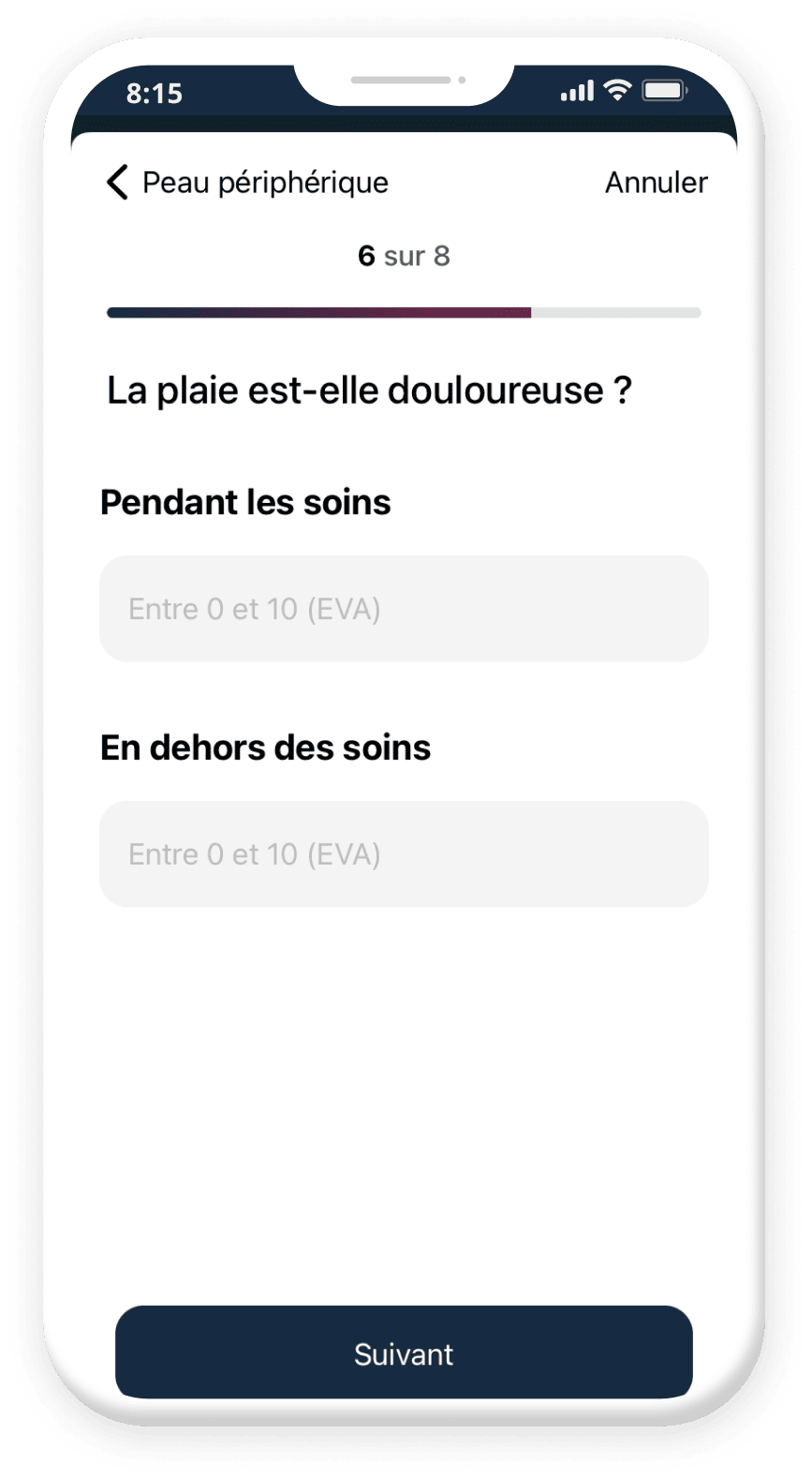This screenshot has height=1479, width=812.
Task: Go back to Peau périphérique
Action: [247, 183]
